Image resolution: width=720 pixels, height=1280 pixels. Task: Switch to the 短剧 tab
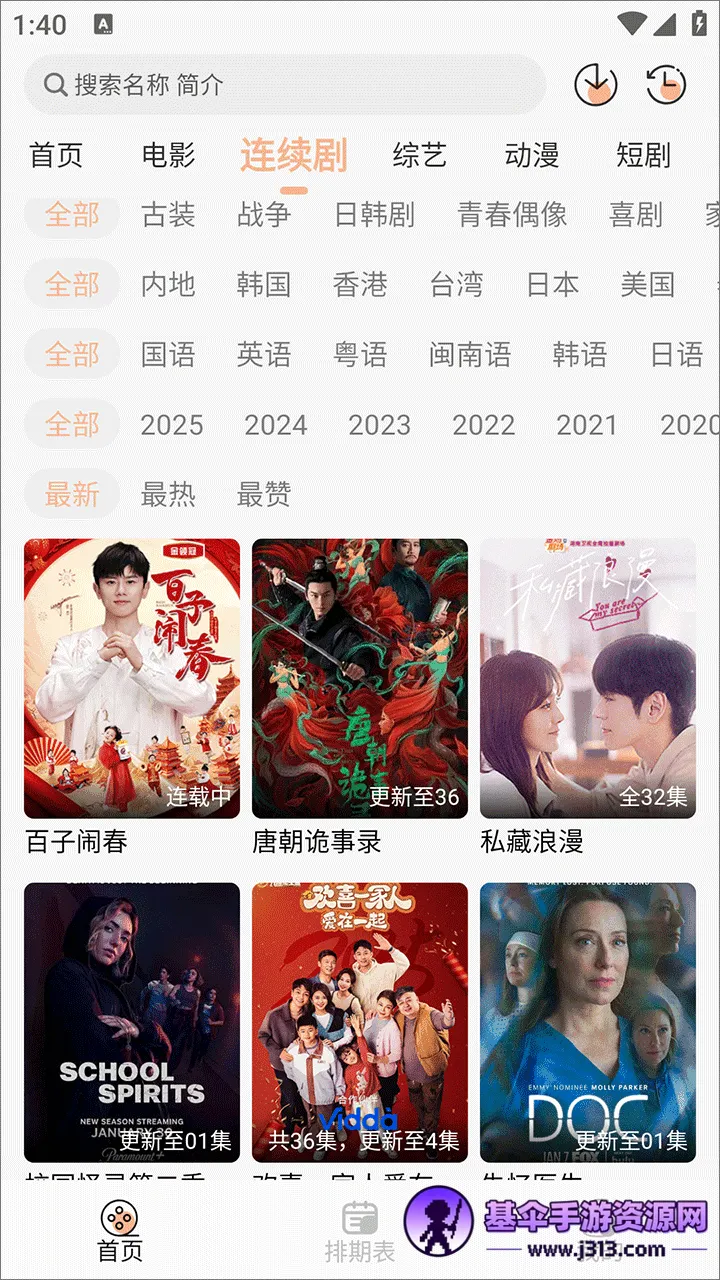643,155
